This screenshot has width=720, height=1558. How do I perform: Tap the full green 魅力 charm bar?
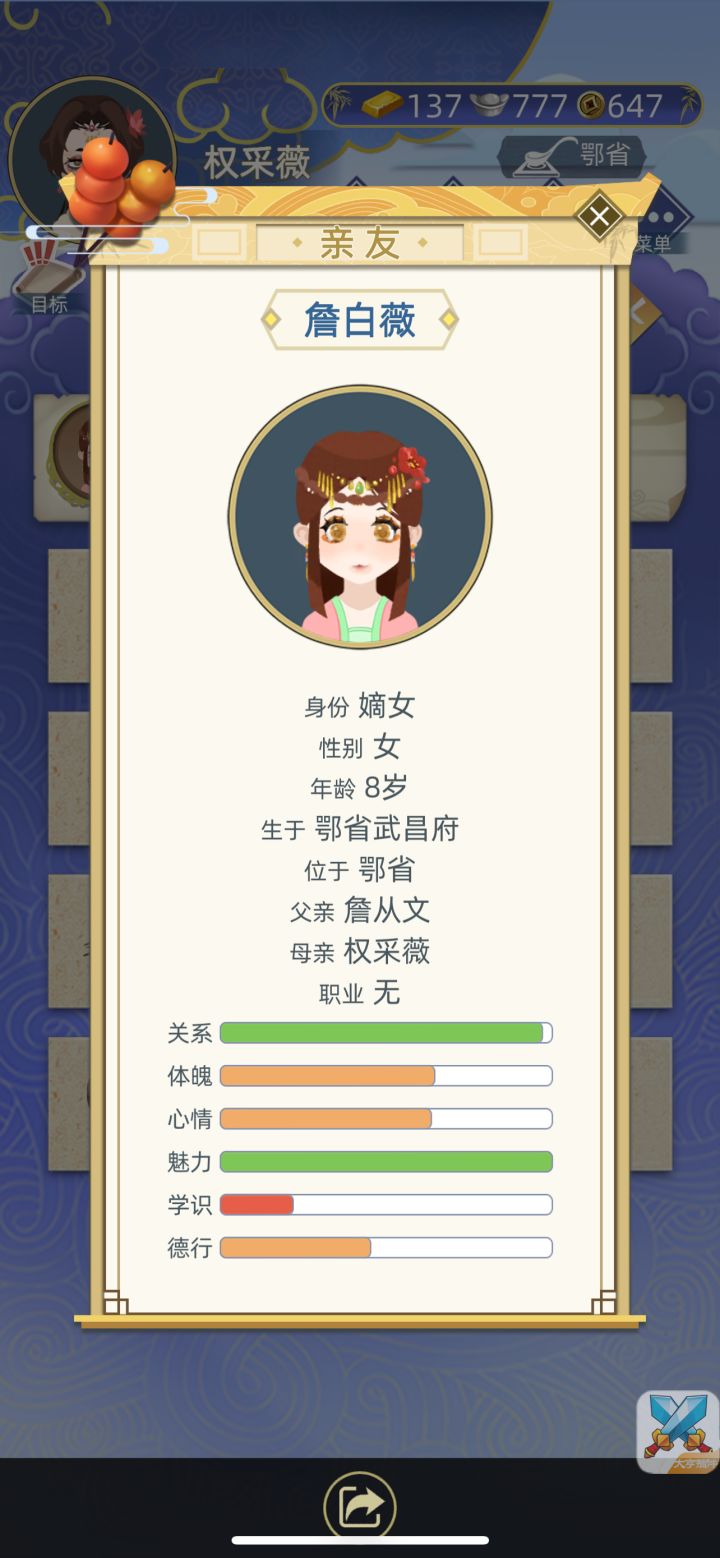[385, 1161]
